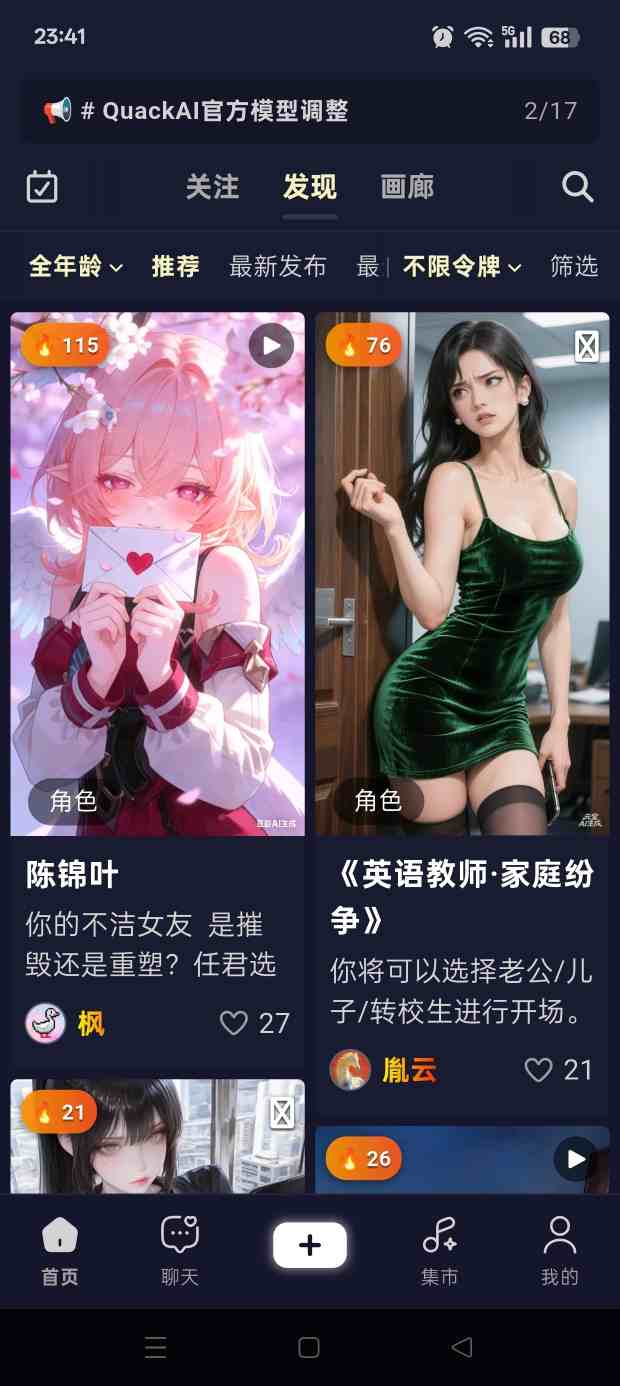Tap the plus create button

[x=310, y=1245]
